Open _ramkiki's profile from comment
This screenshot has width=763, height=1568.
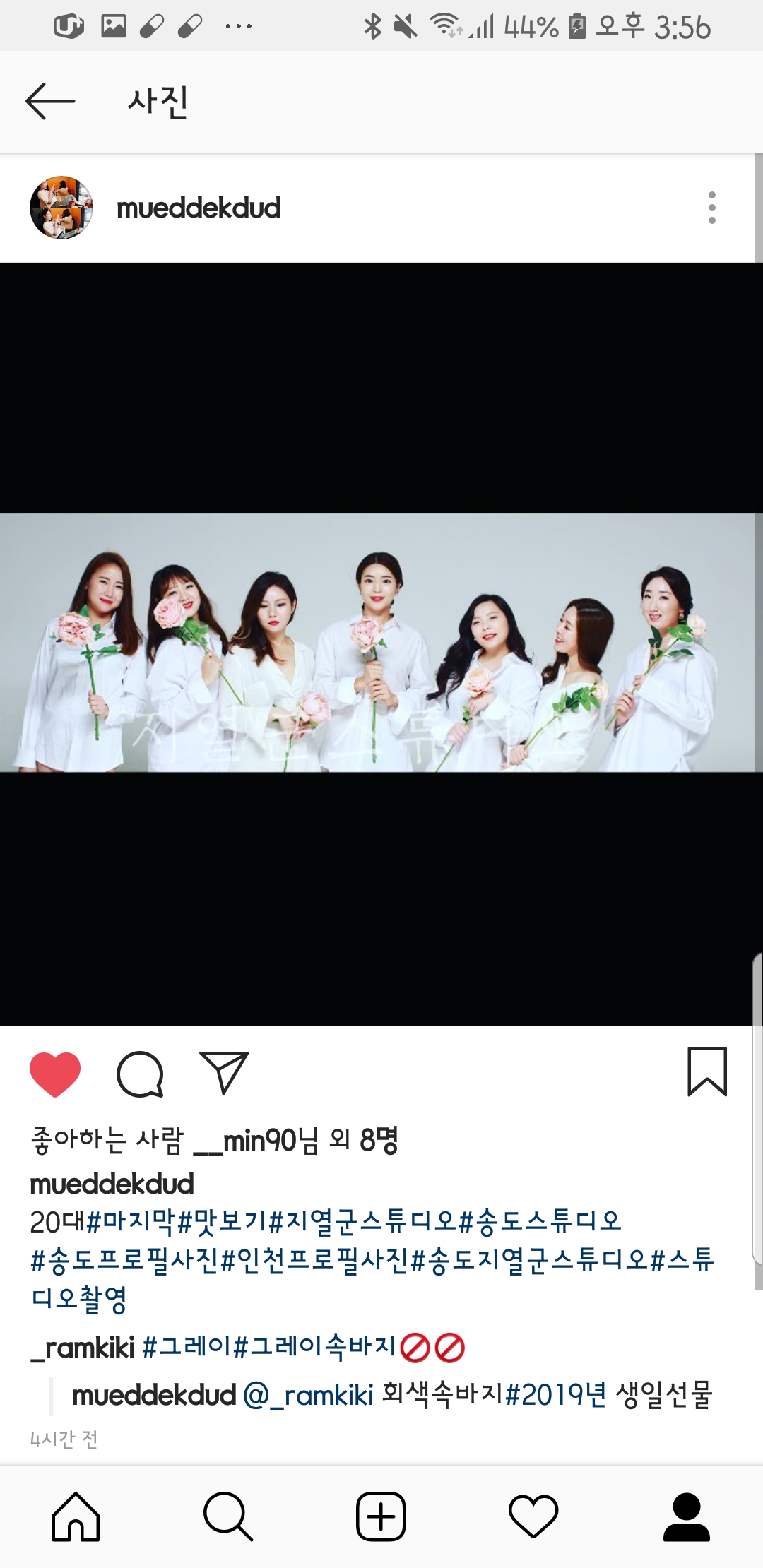point(83,1348)
